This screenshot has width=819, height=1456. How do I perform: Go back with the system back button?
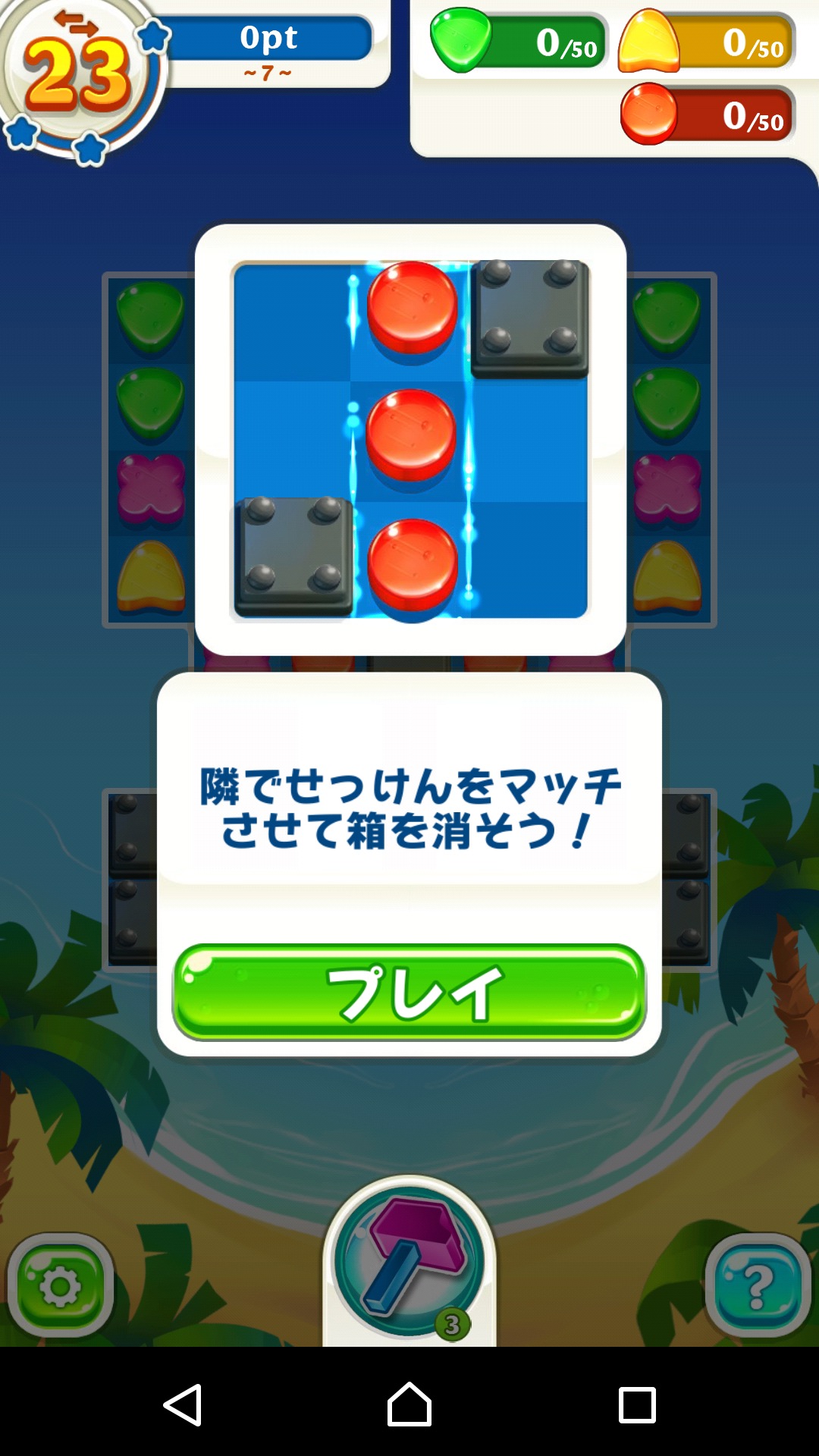tap(183, 1404)
